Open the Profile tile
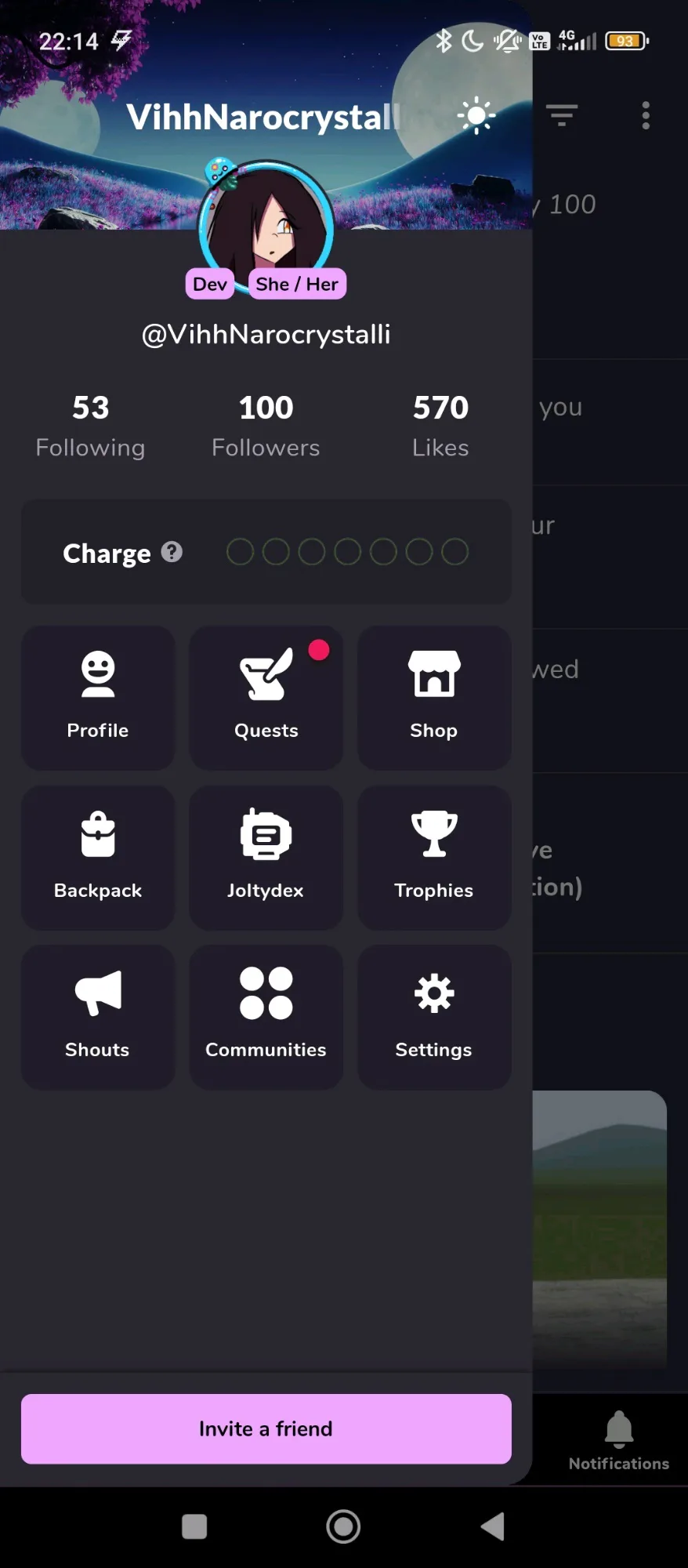 [98, 697]
